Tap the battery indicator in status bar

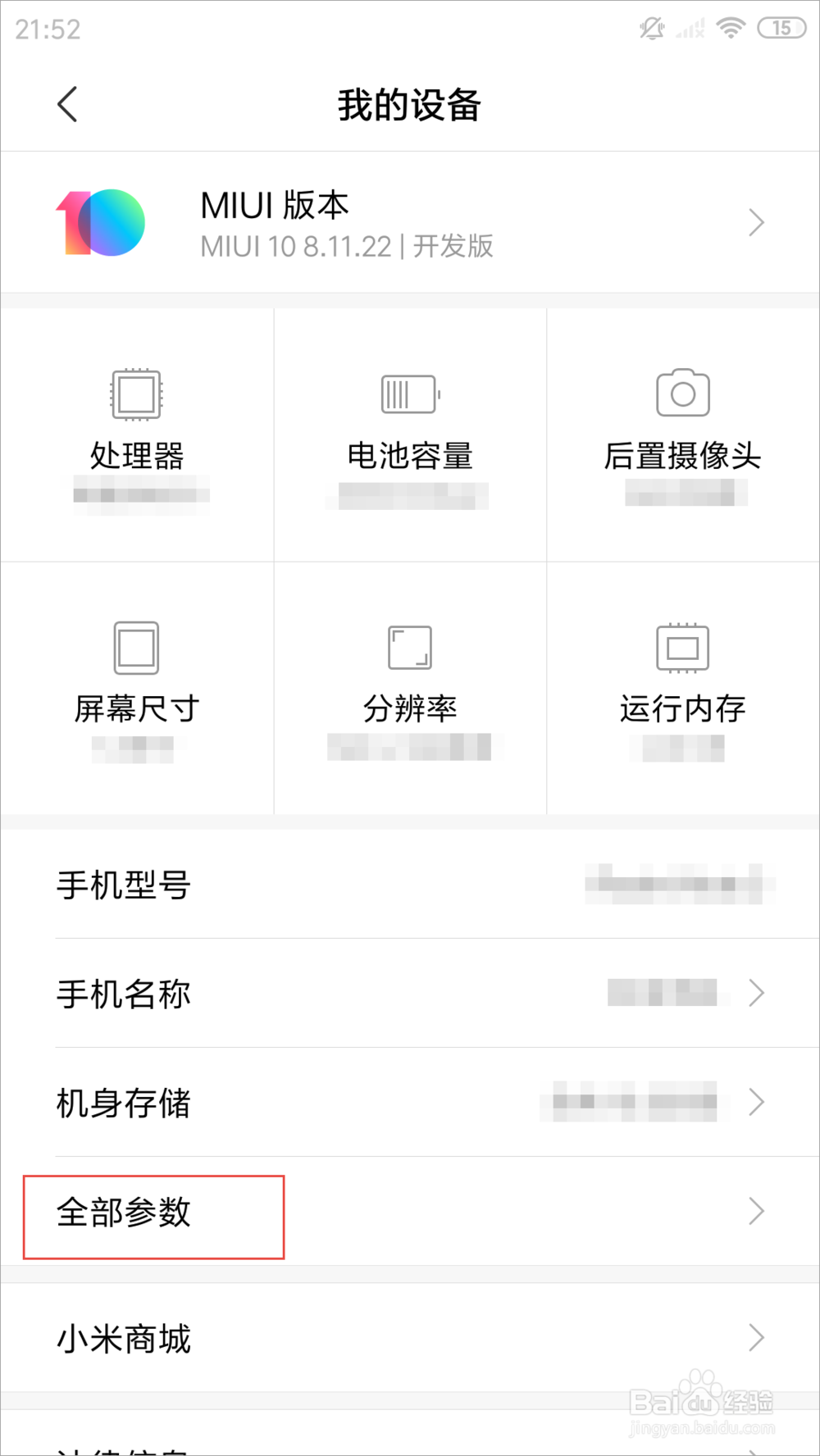click(780, 27)
